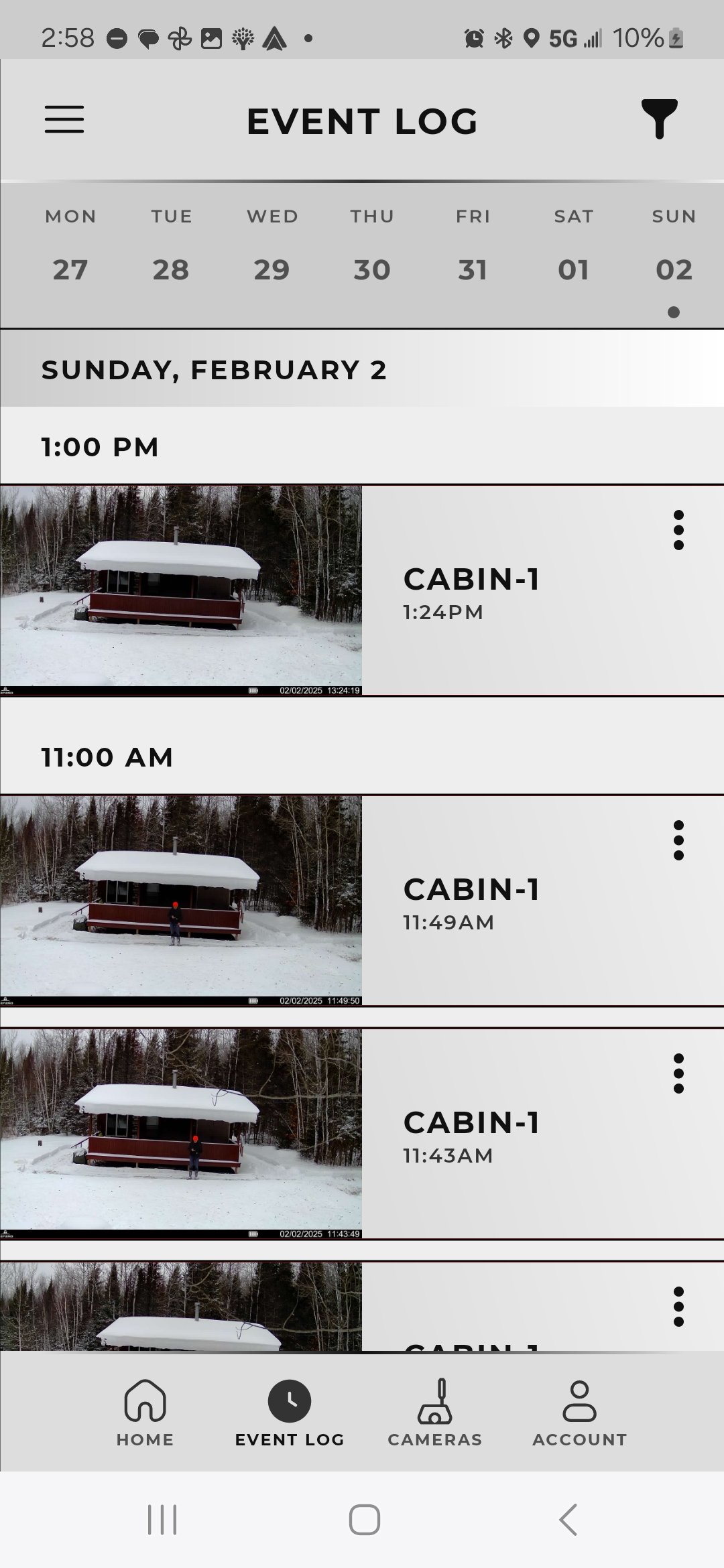Go back using the system back button
Image resolution: width=724 pixels, height=1568 pixels.
[568, 1519]
